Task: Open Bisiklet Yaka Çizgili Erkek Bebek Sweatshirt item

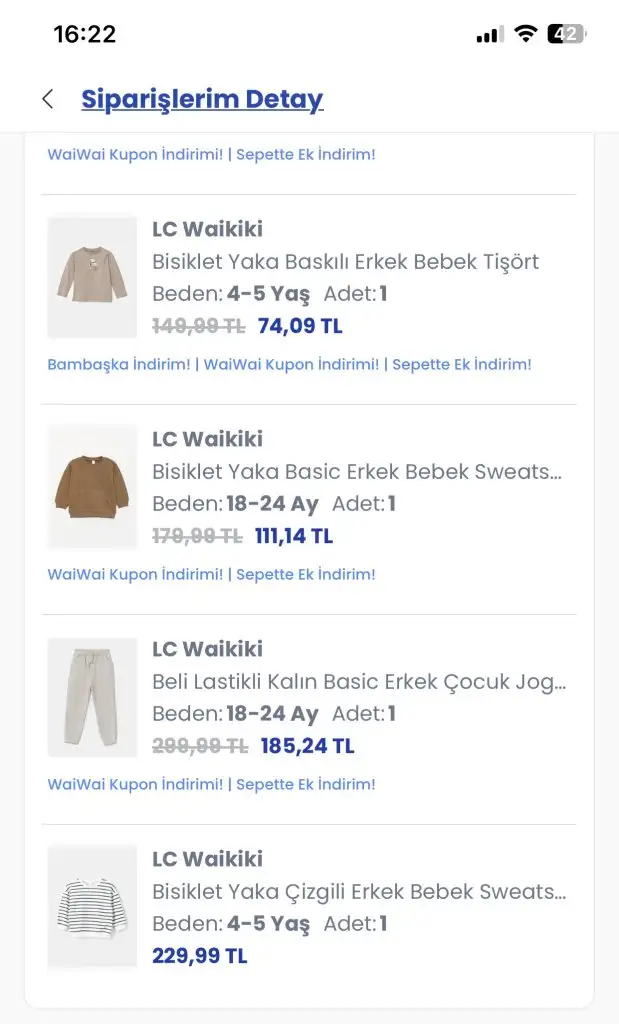Action: point(358,892)
